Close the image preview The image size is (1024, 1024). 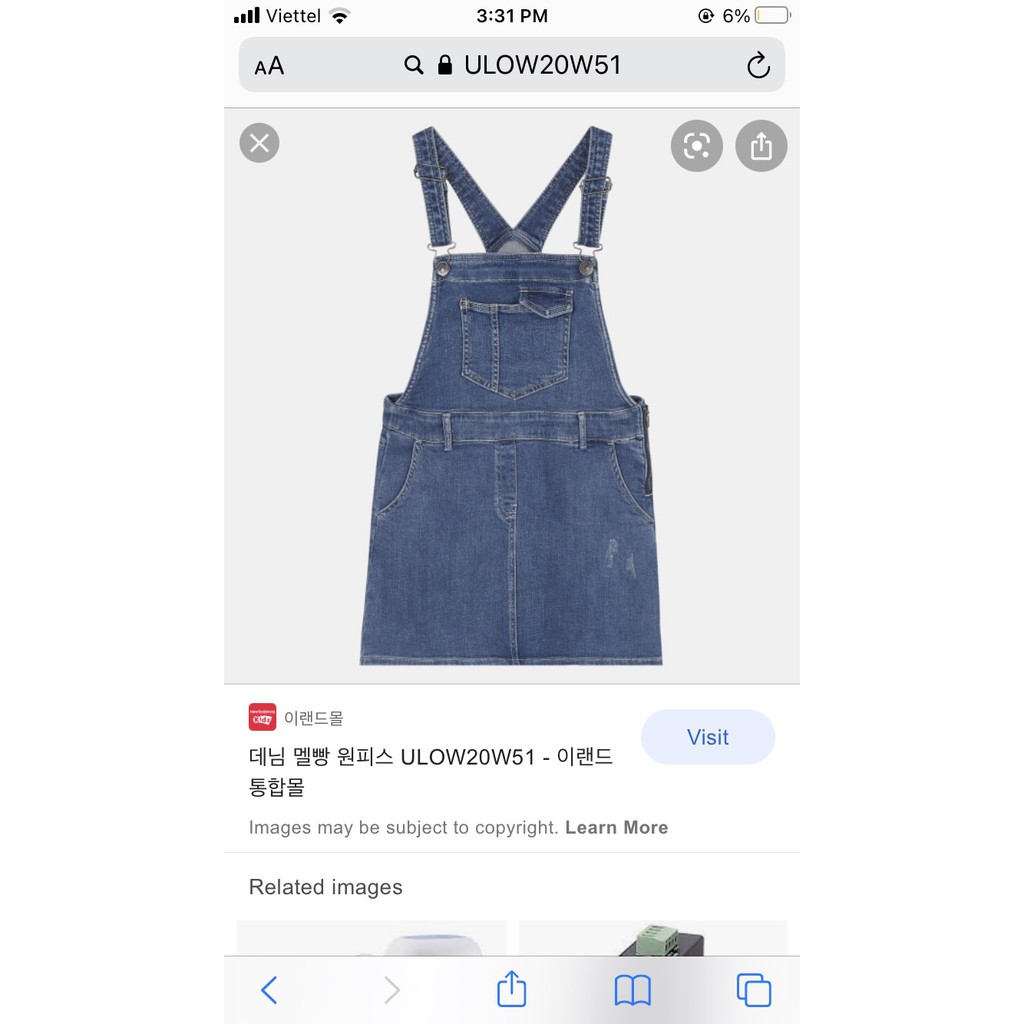click(259, 143)
